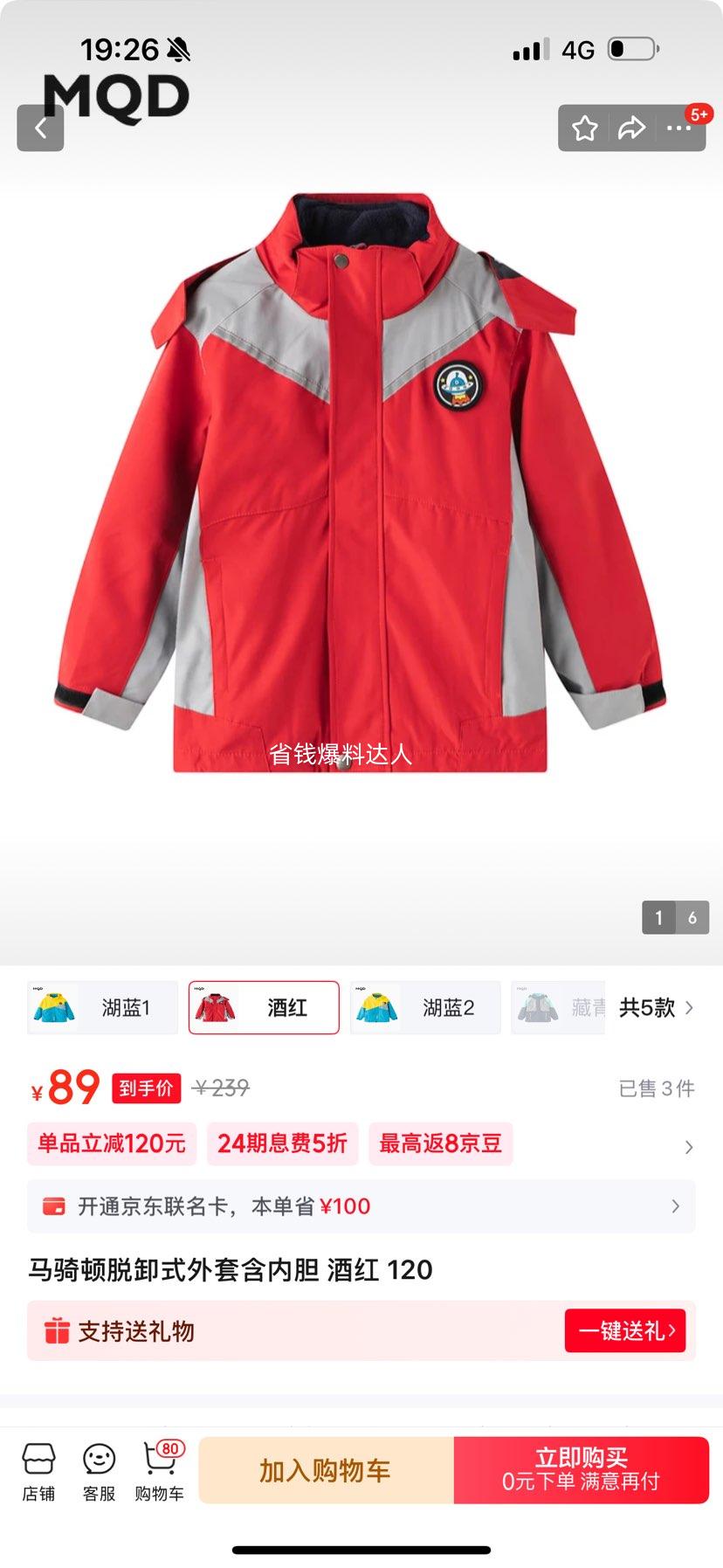The image size is (723, 1568).
Task: Switch to the 湖蓝1 color option
Action: click(101, 1007)
